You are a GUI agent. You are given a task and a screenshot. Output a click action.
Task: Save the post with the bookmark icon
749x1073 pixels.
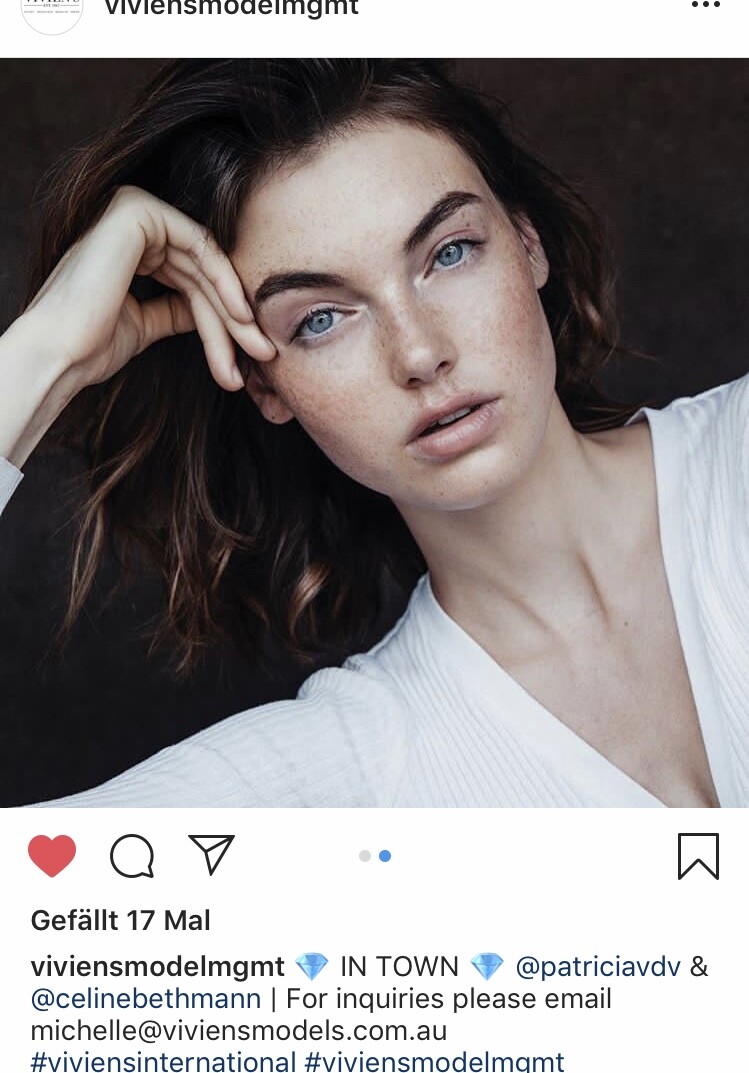(698, 856)
